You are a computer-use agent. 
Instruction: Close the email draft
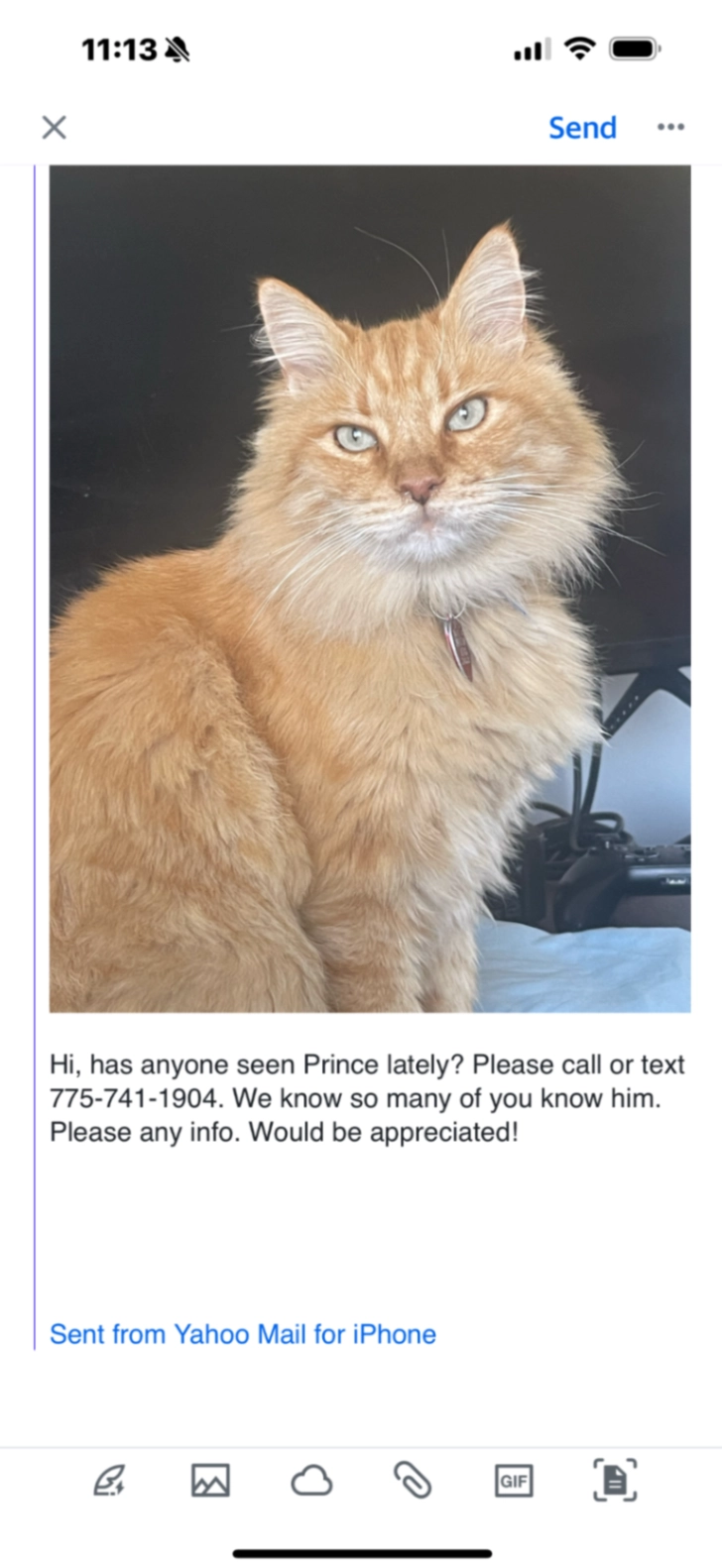[55, 127]
